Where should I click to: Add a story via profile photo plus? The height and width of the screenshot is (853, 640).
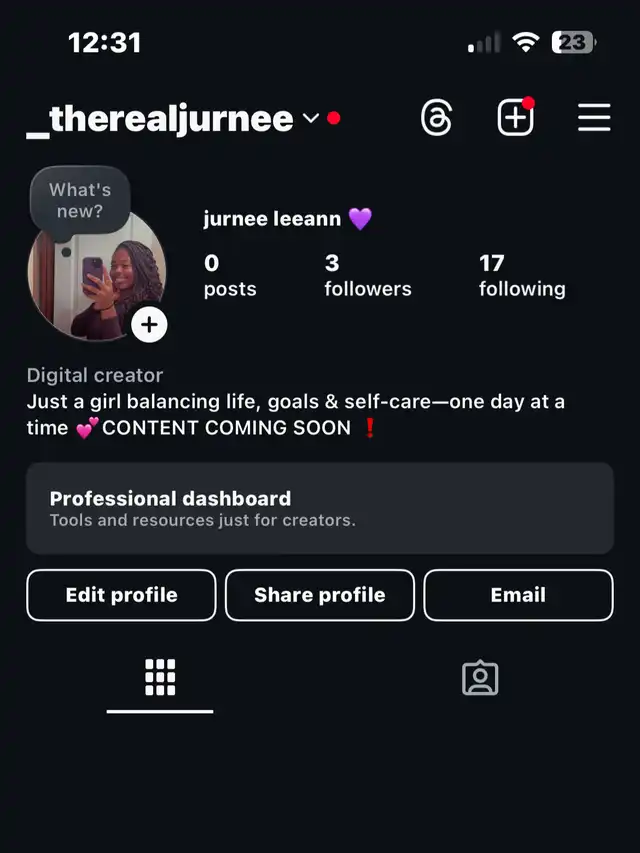coord(149,325)
